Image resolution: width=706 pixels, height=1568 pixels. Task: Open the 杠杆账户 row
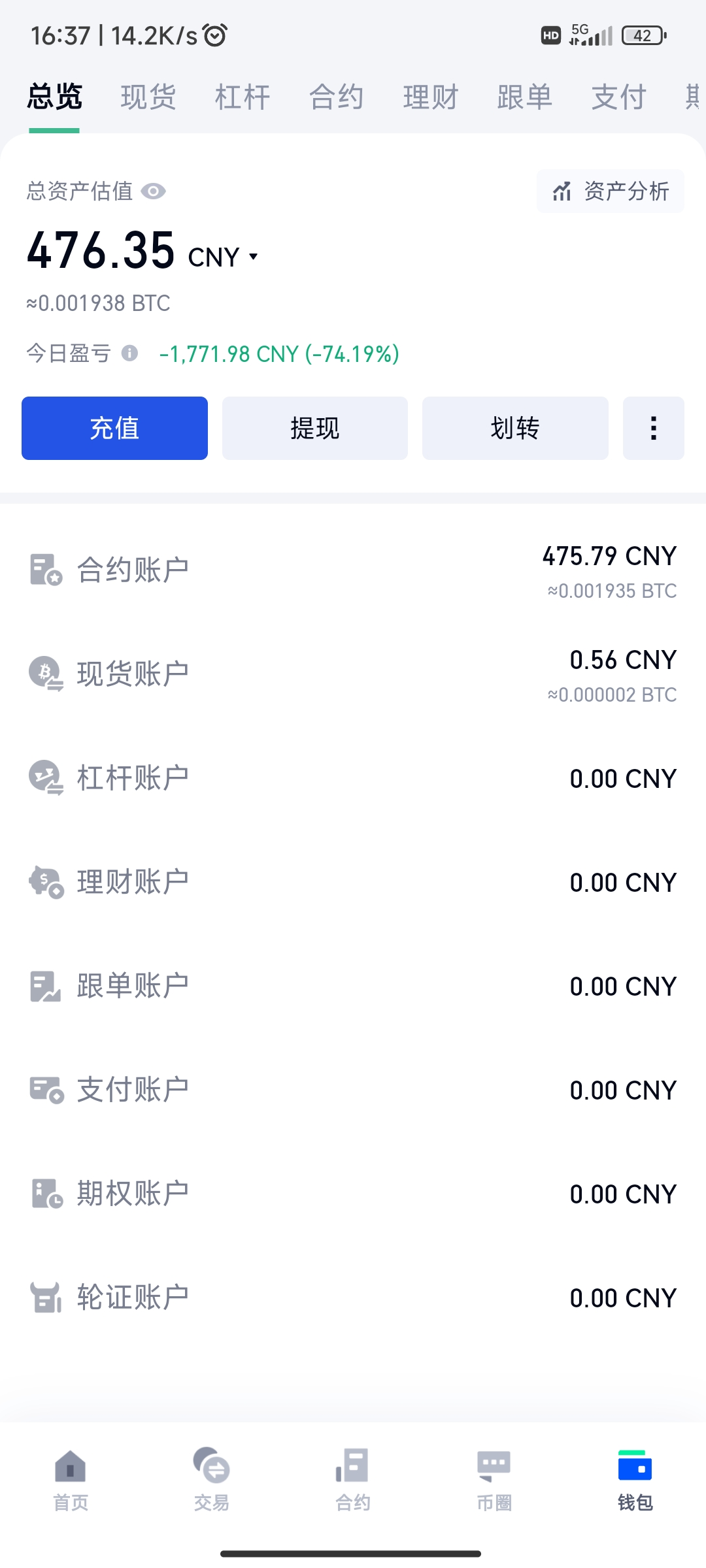pos(353,778)
